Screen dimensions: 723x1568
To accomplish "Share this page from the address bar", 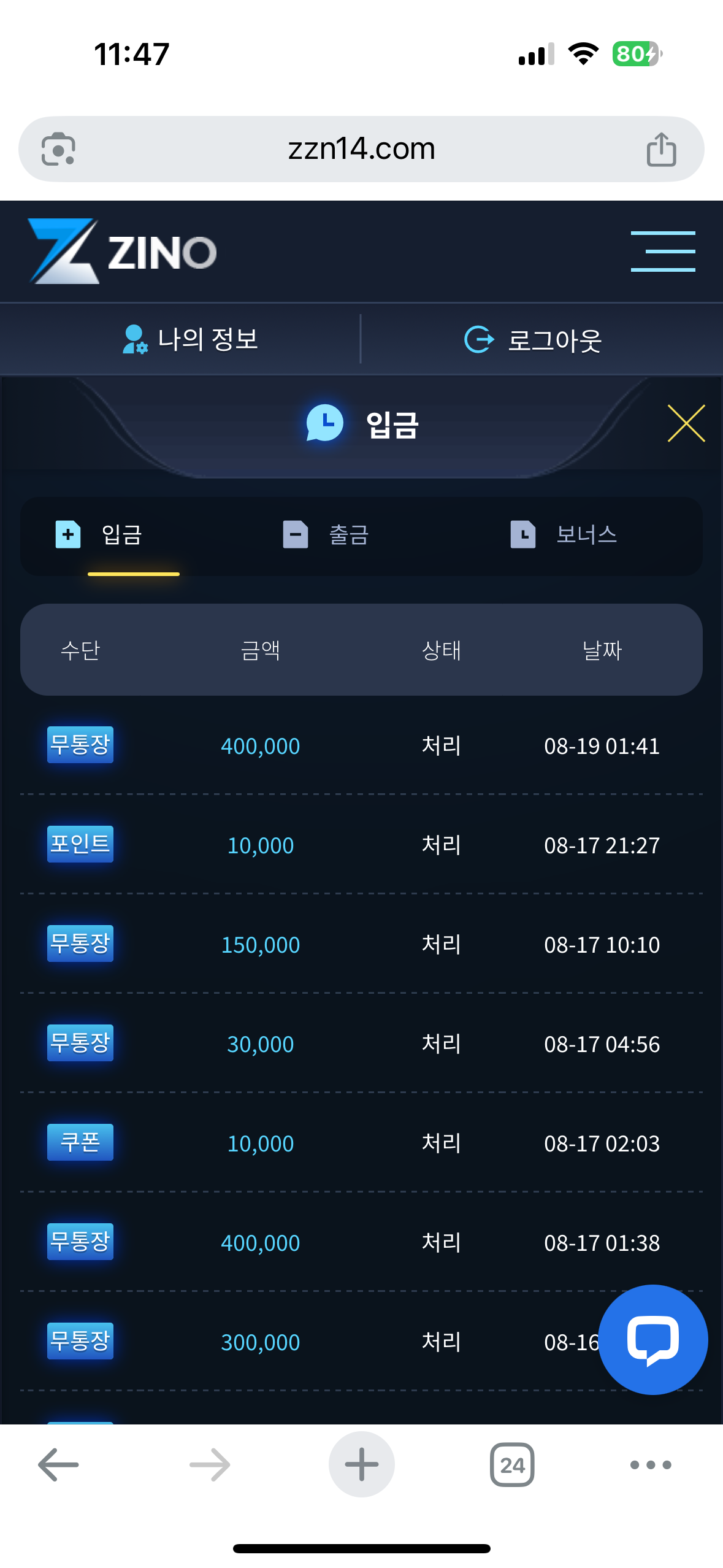I will [x=661, y=150].
